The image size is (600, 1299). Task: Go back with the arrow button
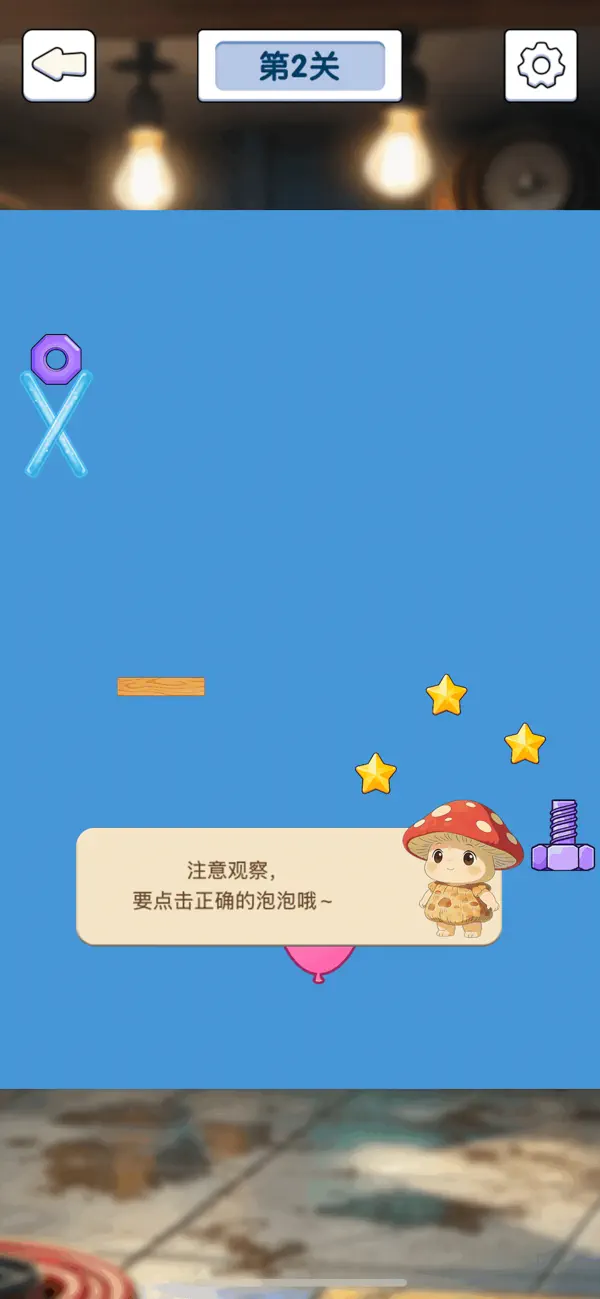[x=59, y=66]
